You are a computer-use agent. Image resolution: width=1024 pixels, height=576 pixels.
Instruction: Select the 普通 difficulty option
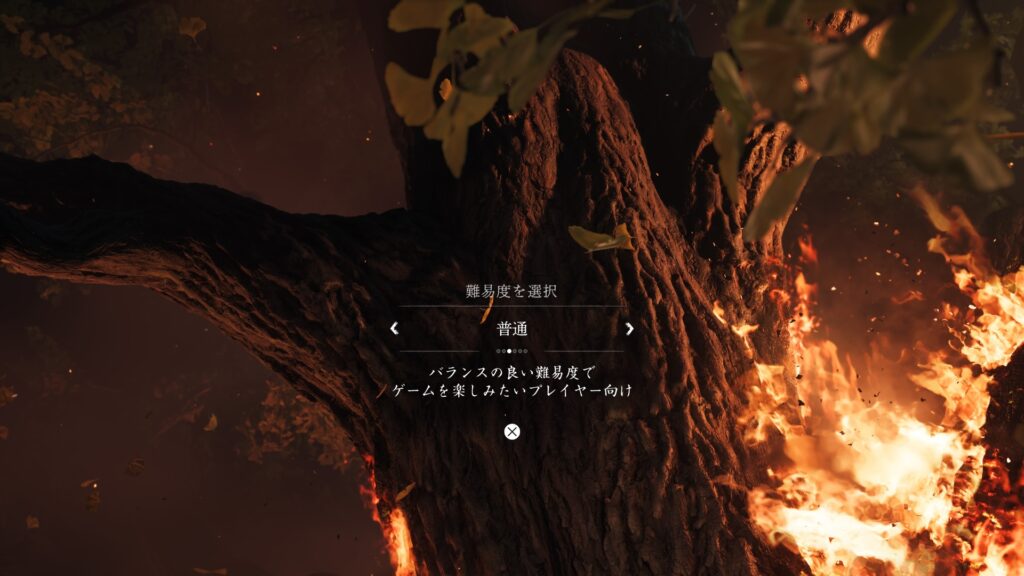(512, 328)
